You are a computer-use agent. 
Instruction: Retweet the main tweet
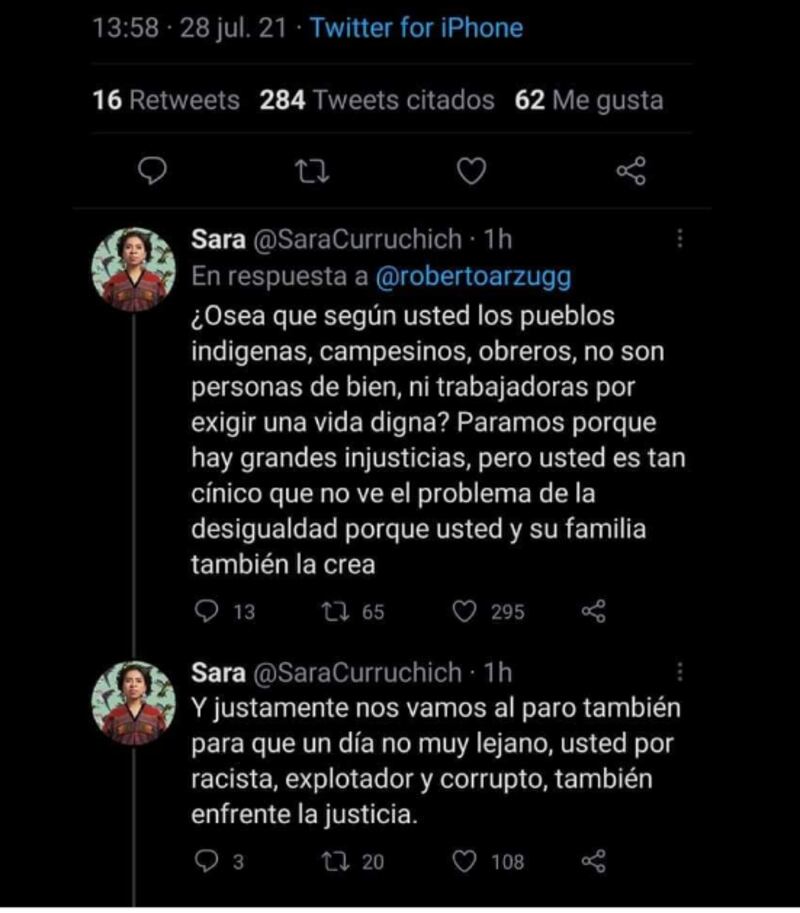coord(311,173)
